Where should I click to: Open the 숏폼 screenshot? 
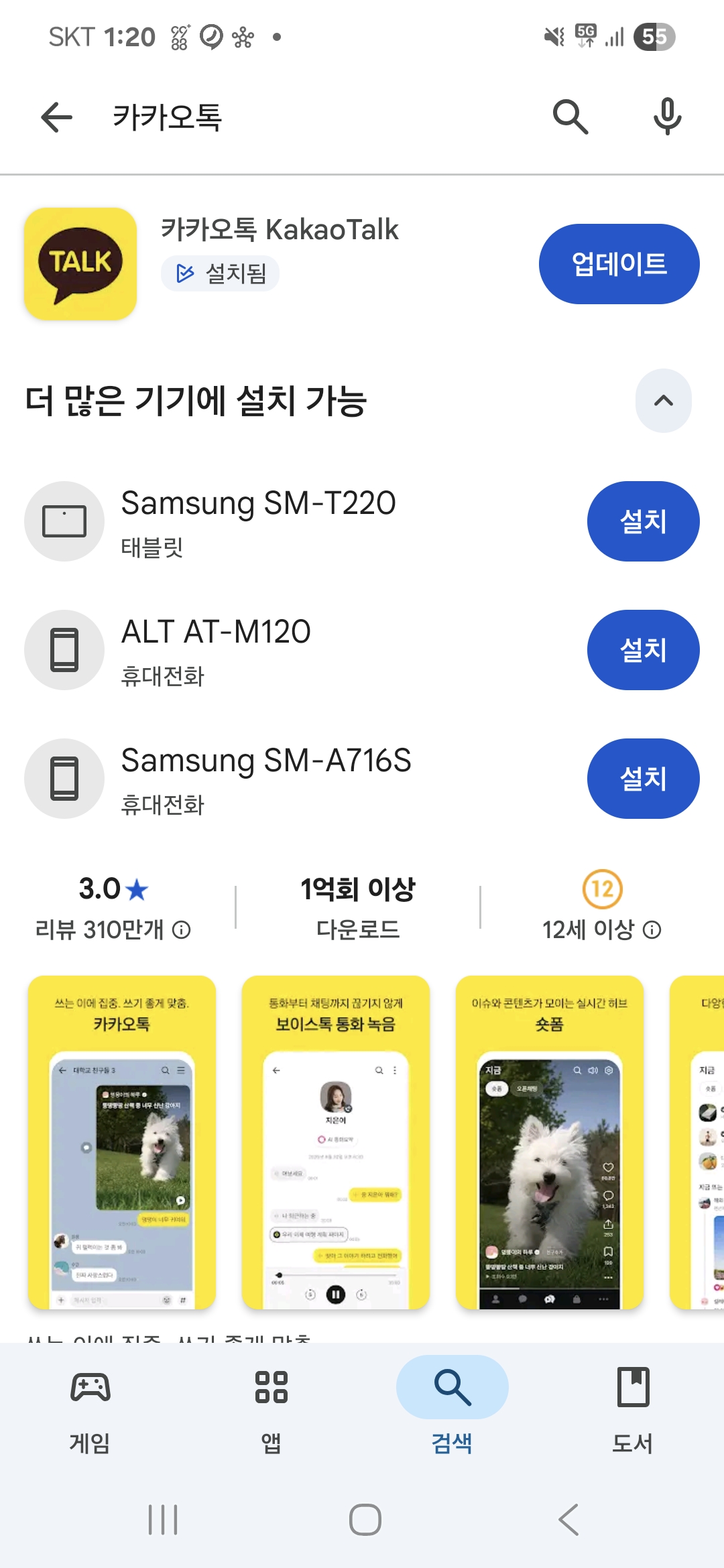point(550,1142)
